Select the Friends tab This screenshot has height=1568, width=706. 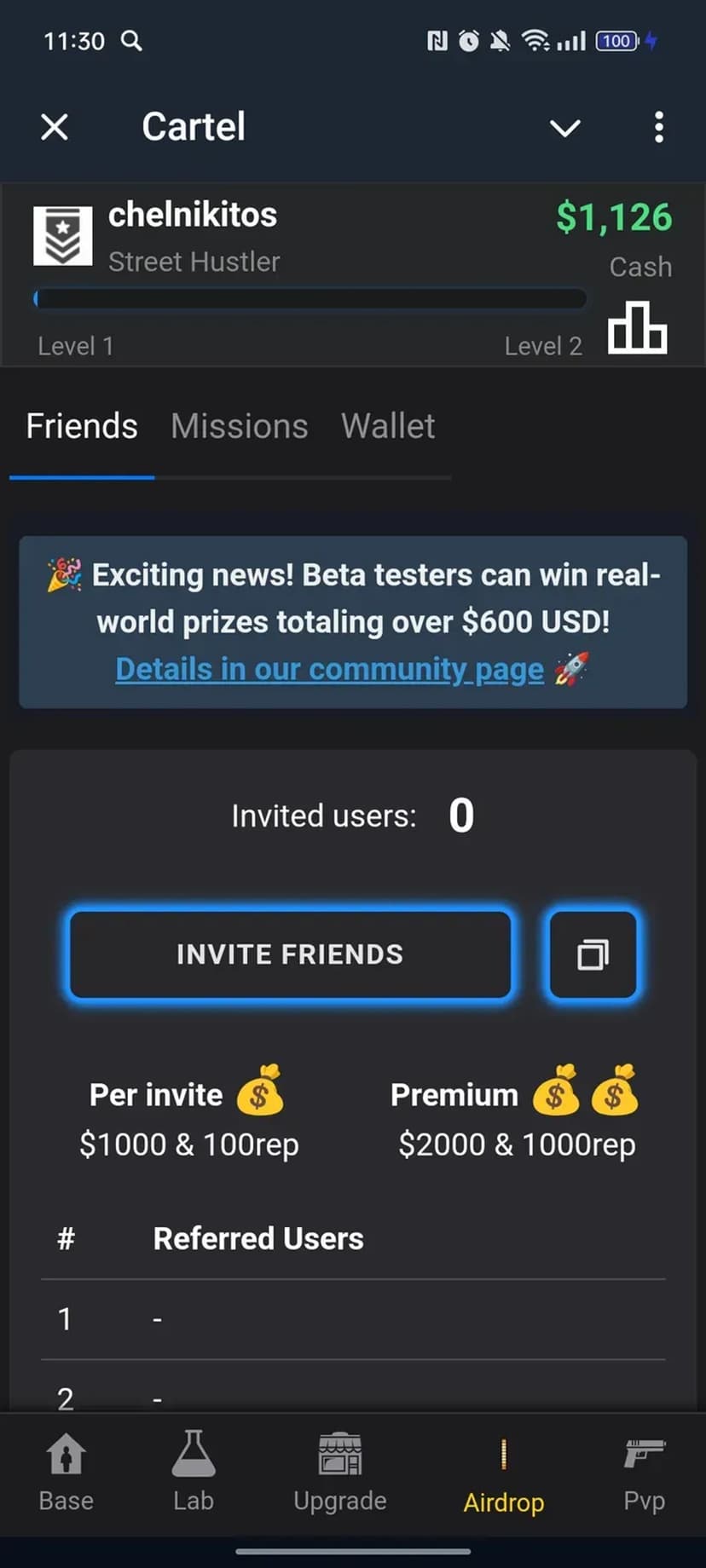[x=82, y=426]
